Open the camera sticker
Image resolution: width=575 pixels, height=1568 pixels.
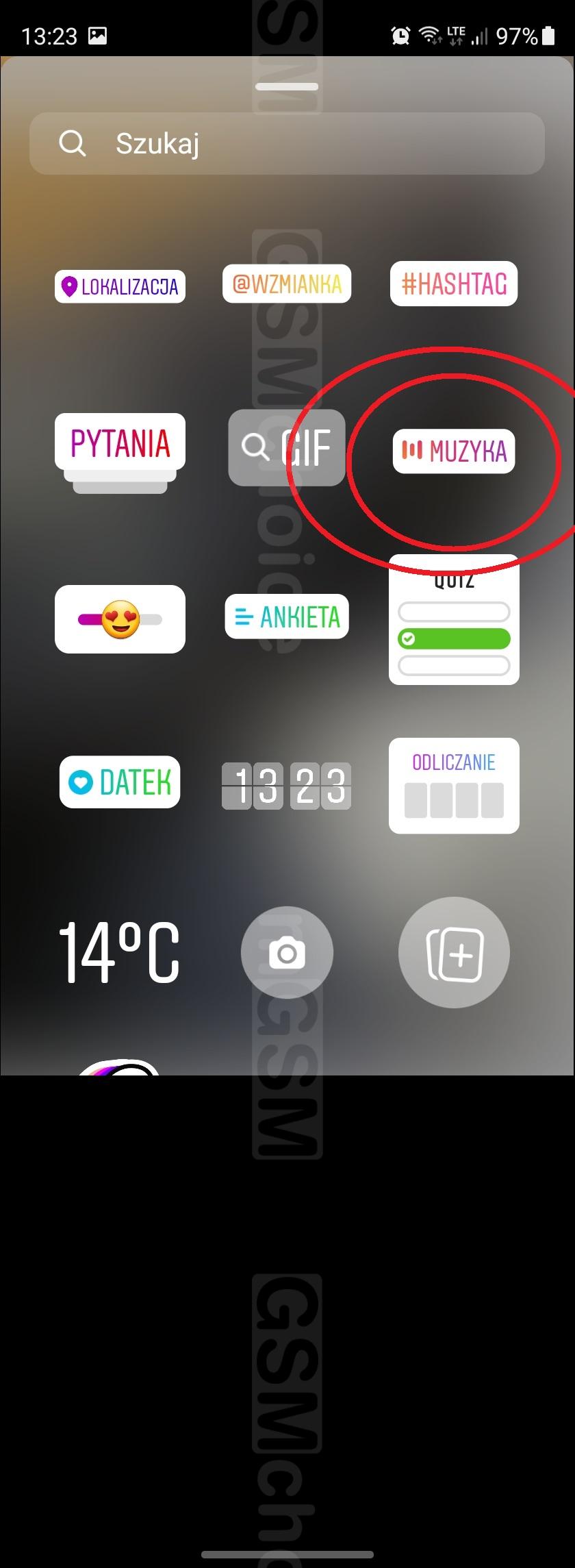287,953
